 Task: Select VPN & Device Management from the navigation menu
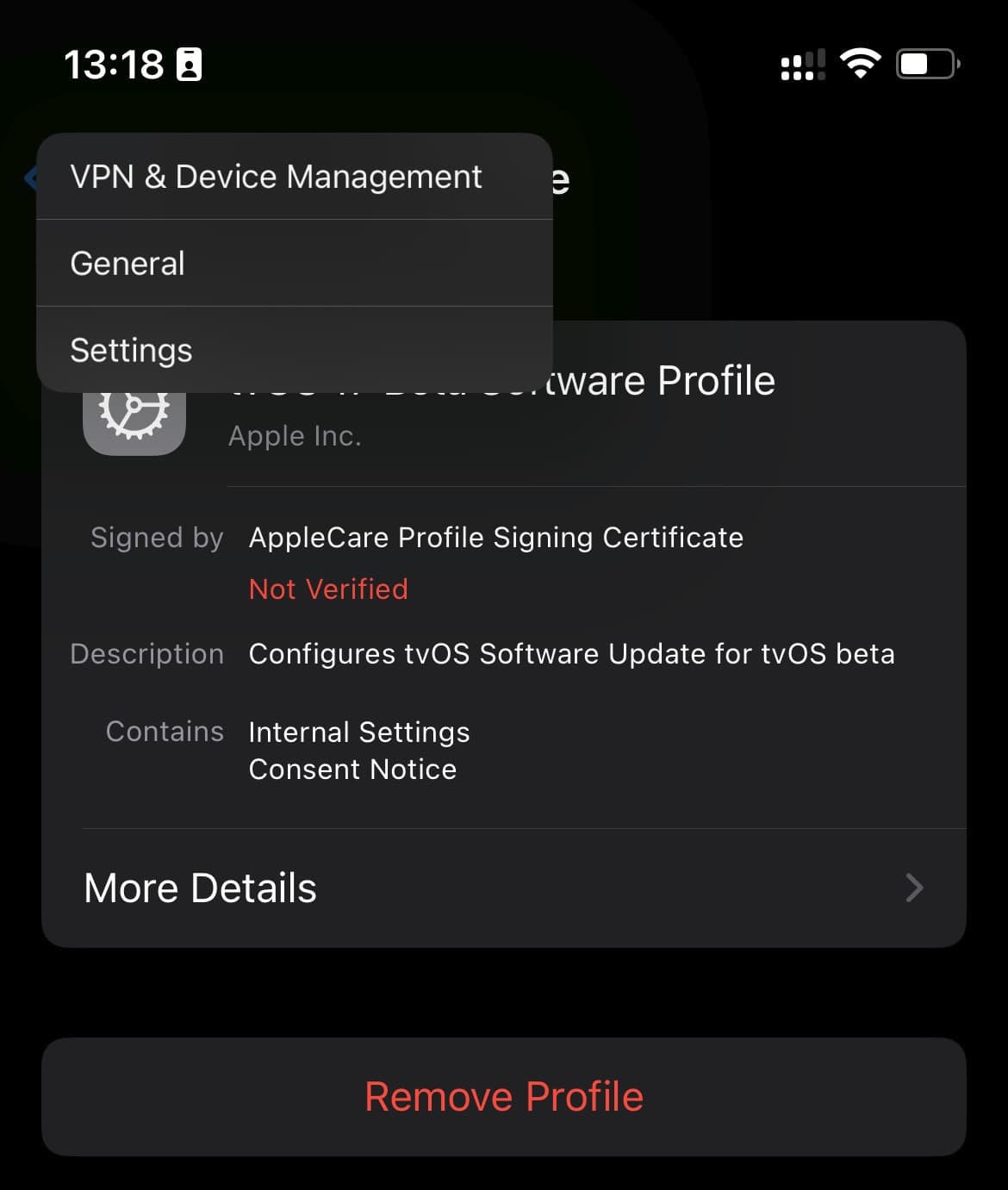(x=277, y=176)
